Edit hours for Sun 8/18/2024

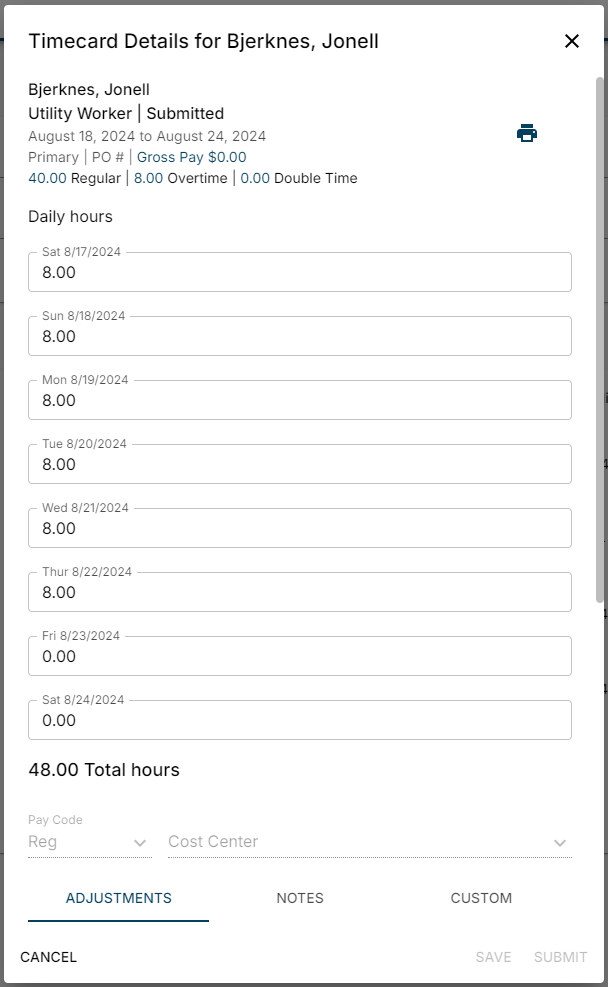tap(300, 336)
